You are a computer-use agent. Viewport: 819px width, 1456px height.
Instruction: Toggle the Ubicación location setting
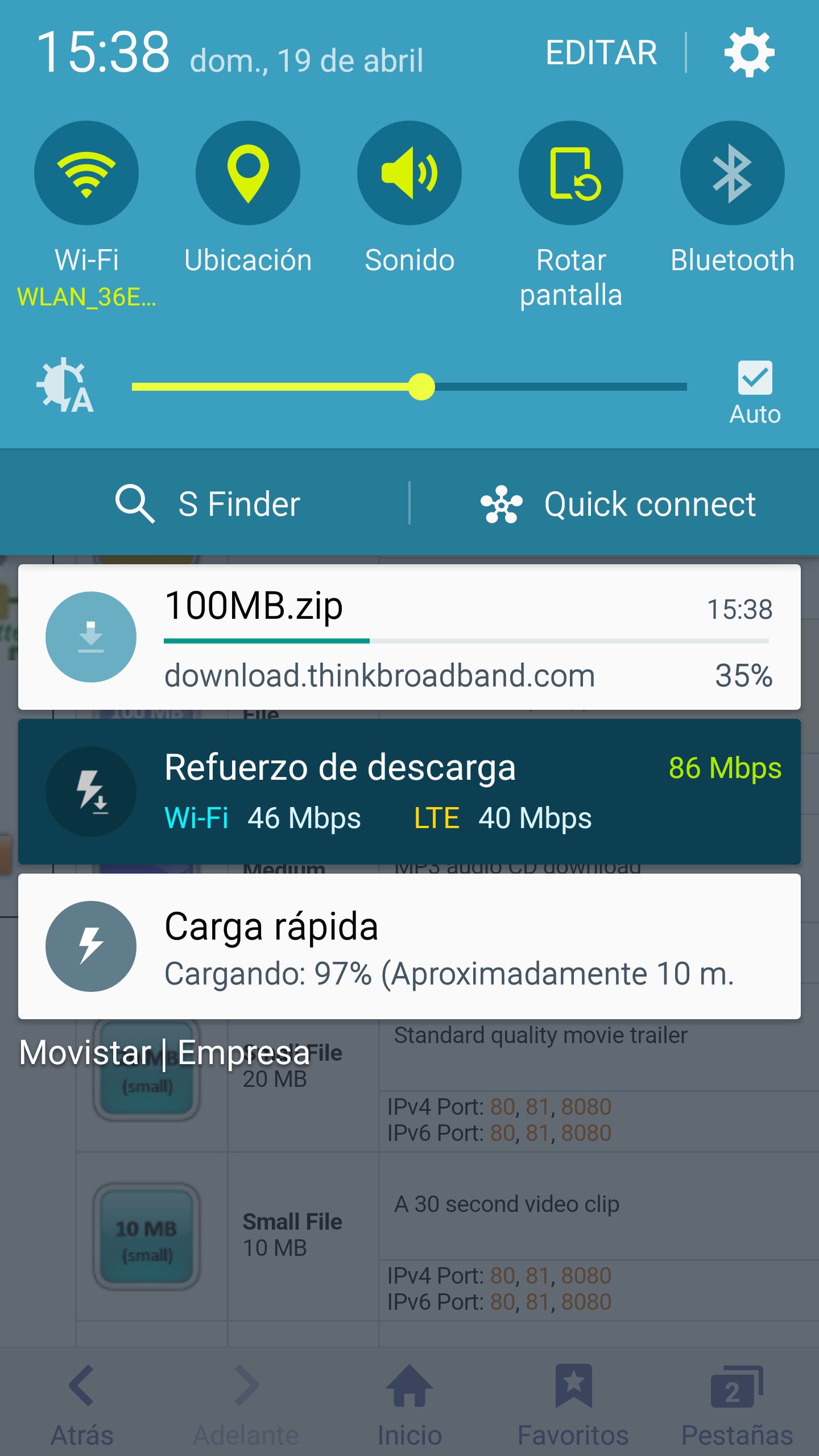pyautogui.click(x=248, y=173)
